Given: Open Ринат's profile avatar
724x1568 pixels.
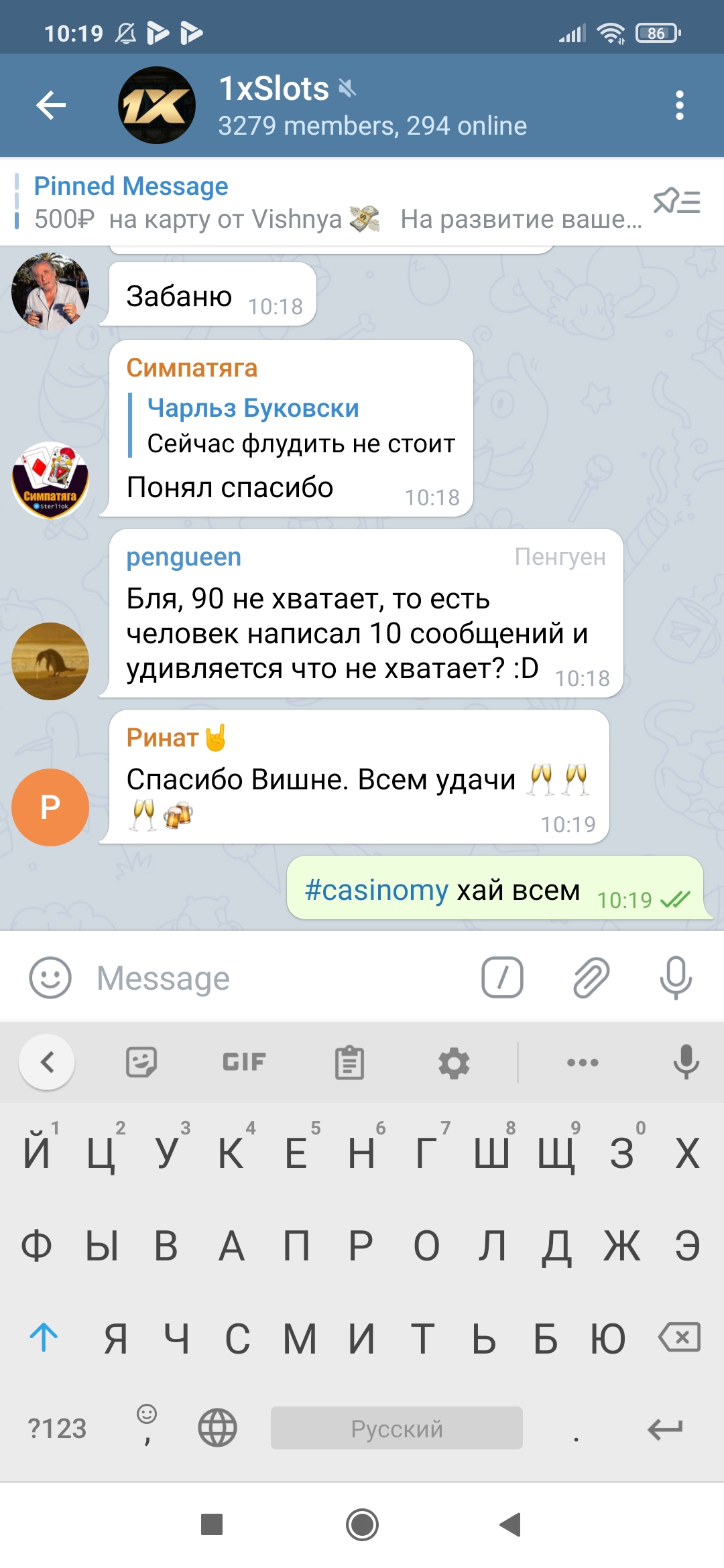Looking at the screenshot, I should pos(50,807).
